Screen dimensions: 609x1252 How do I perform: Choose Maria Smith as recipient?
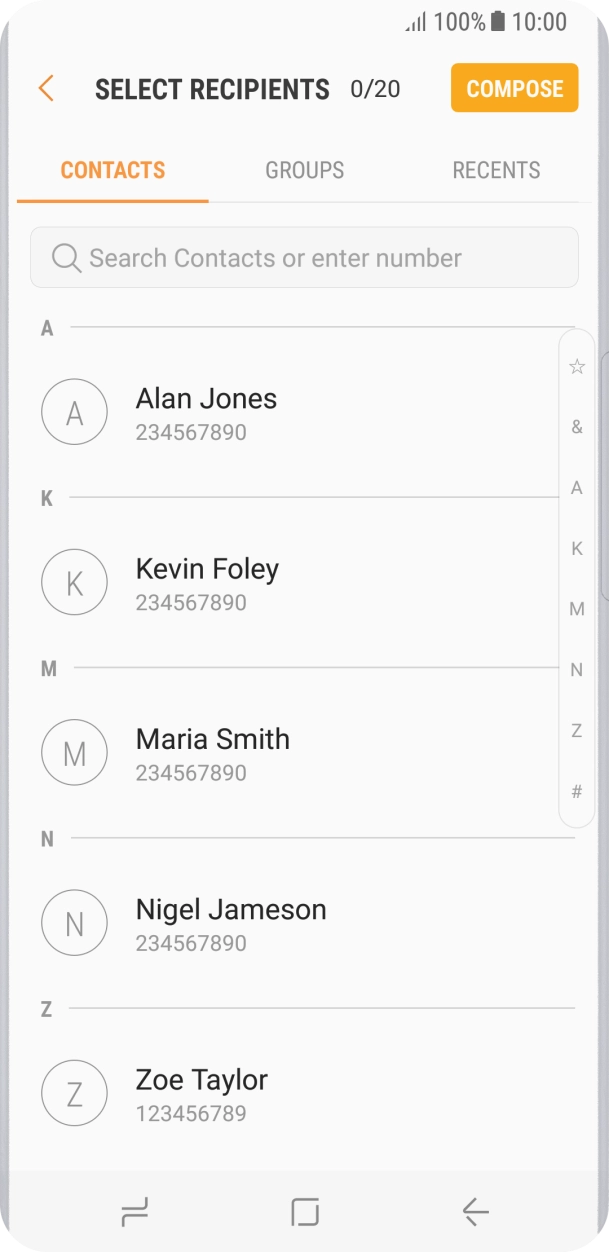point(212,753)
